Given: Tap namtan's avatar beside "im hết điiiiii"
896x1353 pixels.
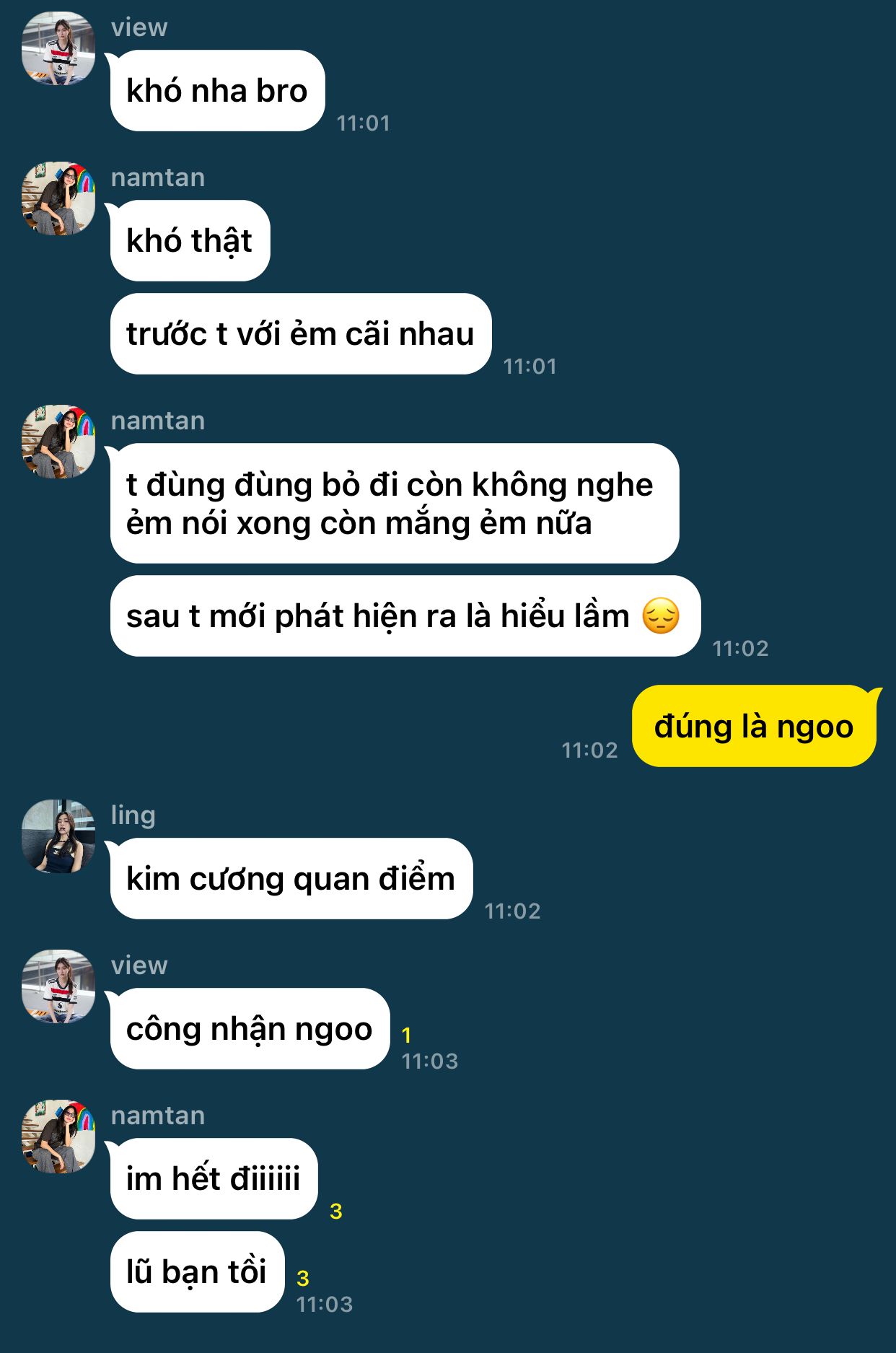Looking at the screenshot, I should pyautogui.click(x=58, y=1137).
